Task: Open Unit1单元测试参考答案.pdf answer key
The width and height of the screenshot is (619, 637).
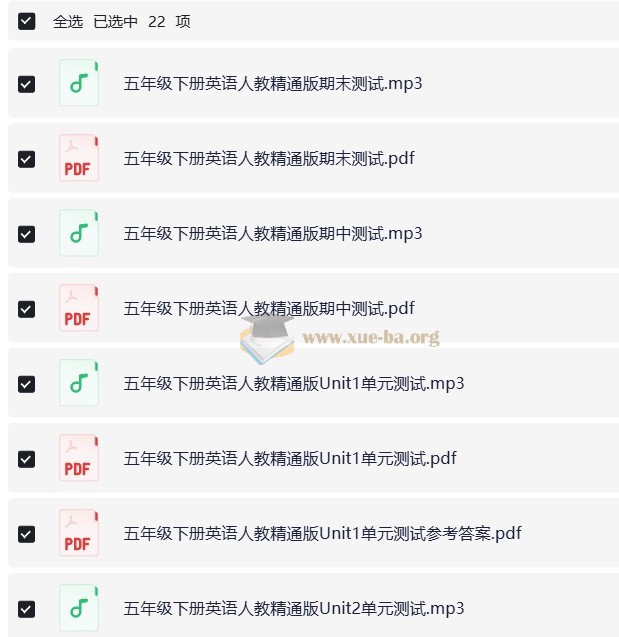Action: (x=322, y=534)
